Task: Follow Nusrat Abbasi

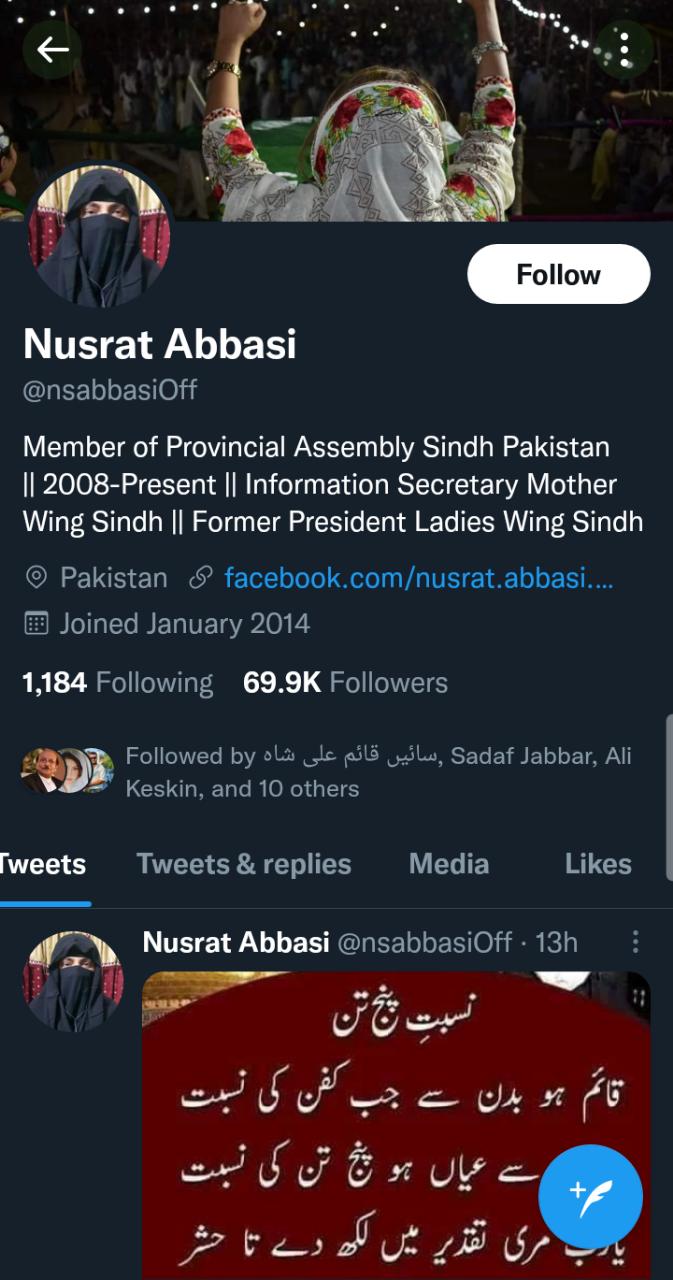Action: point(558,274)
